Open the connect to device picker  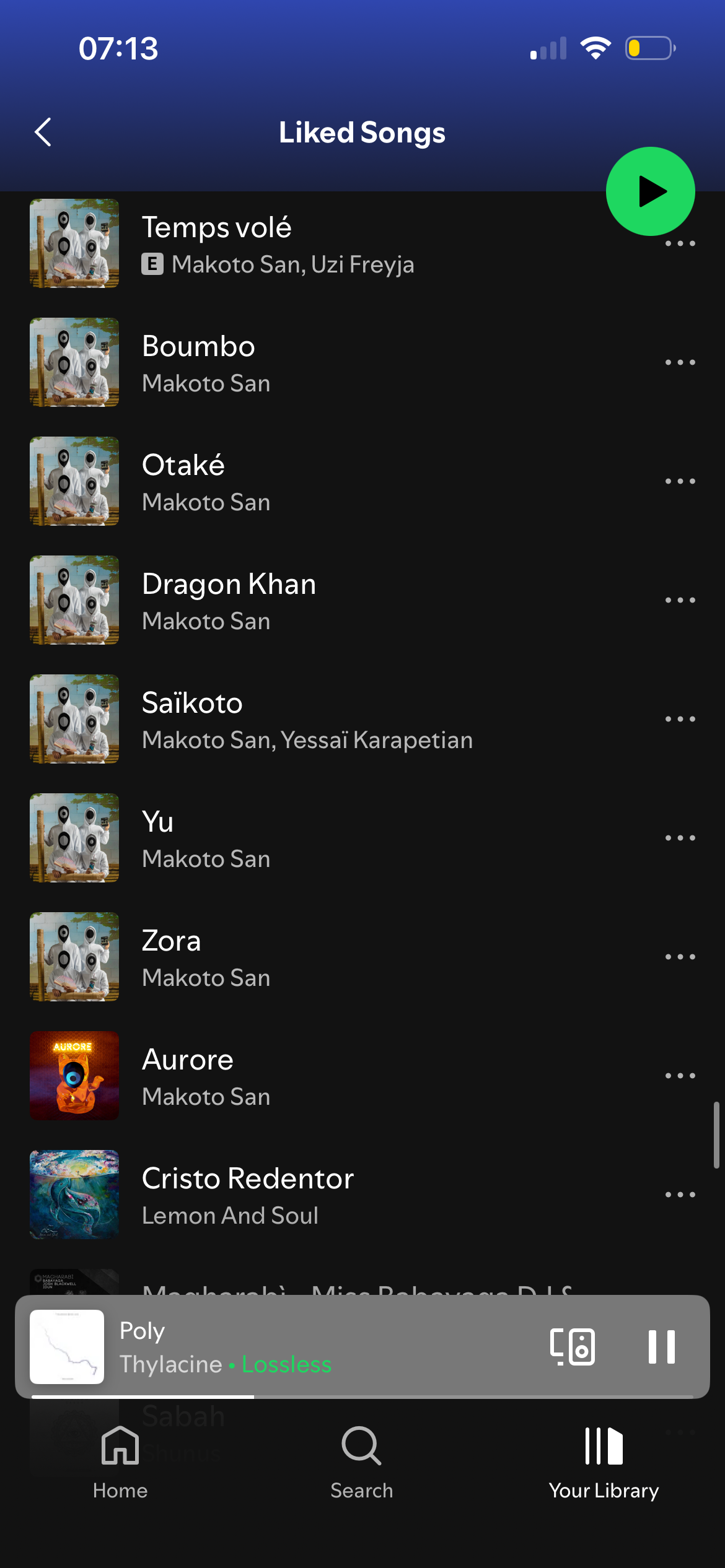[573, 1346]
